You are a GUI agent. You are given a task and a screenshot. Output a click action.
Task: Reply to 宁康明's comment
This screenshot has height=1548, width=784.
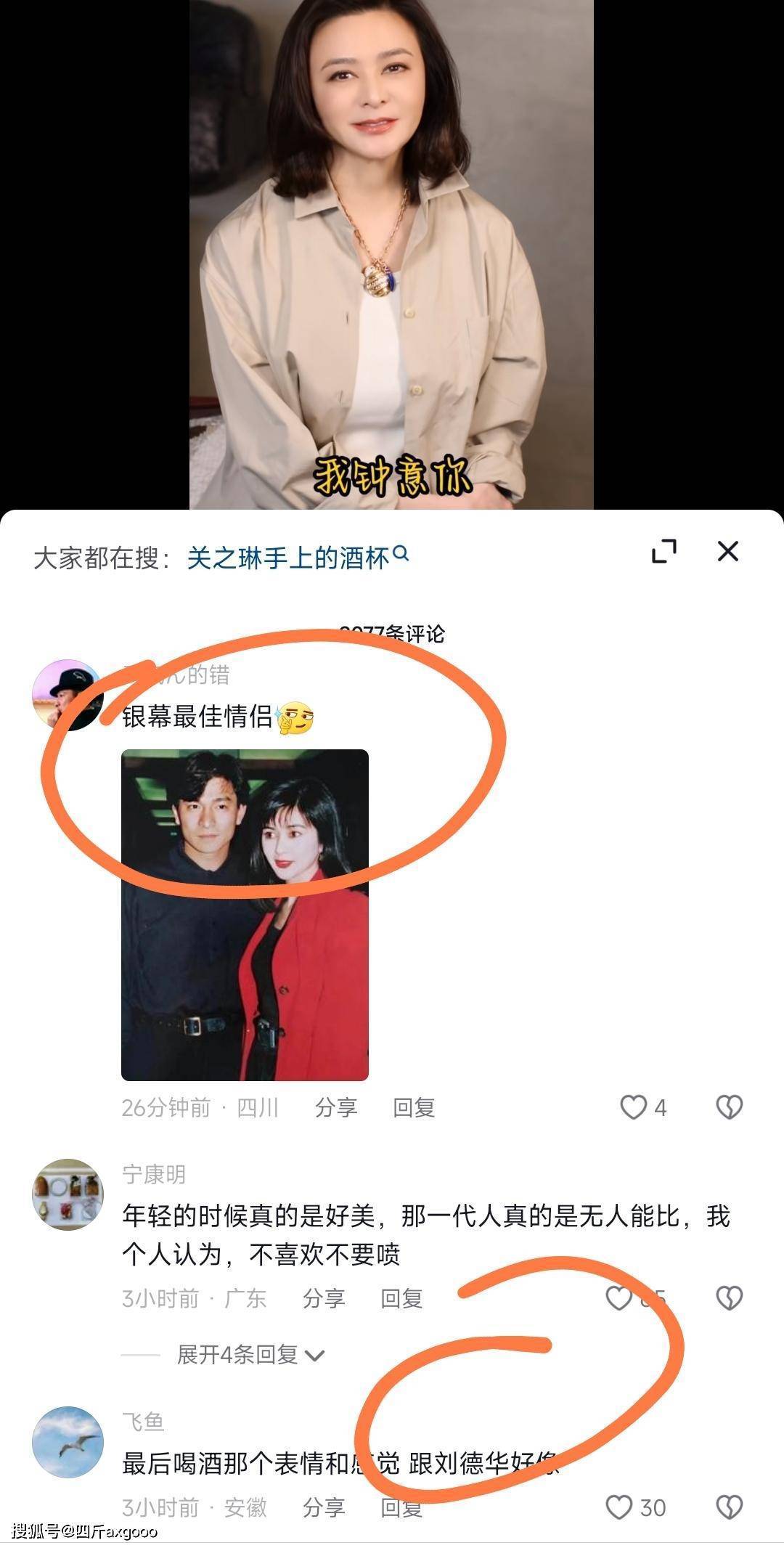pos(401,1298)
